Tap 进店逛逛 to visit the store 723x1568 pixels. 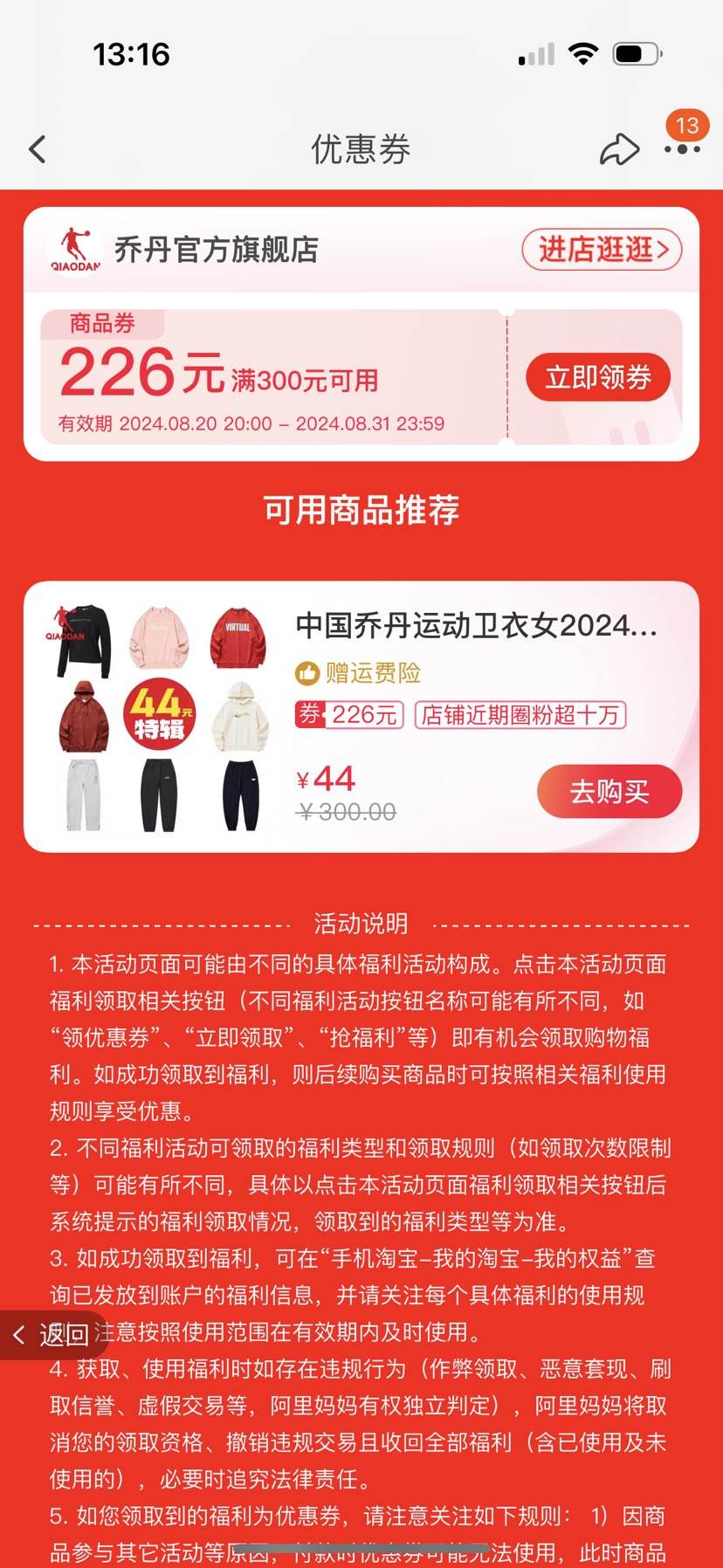tap(602, 250)
